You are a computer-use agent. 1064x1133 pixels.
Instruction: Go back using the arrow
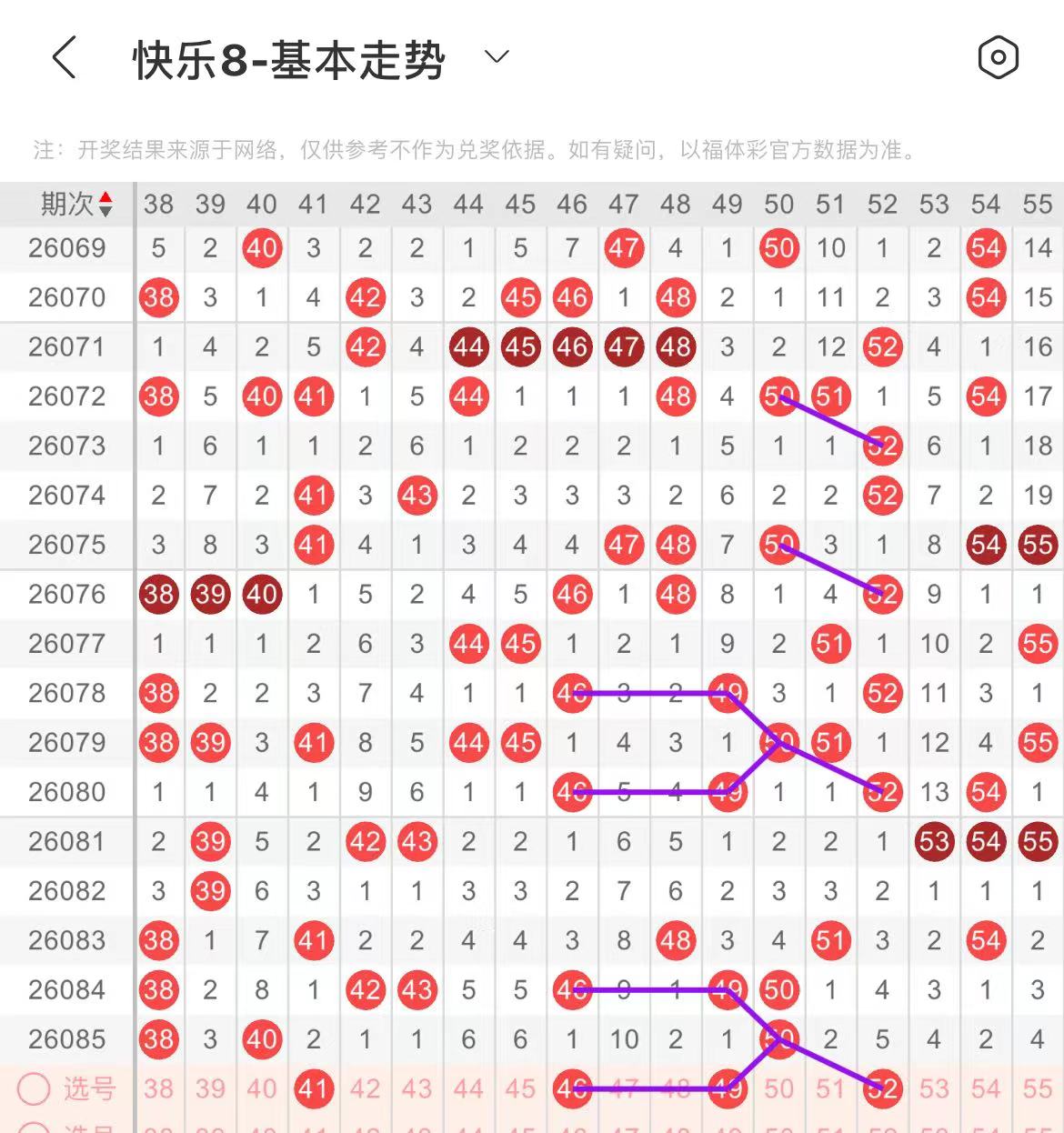64,58
